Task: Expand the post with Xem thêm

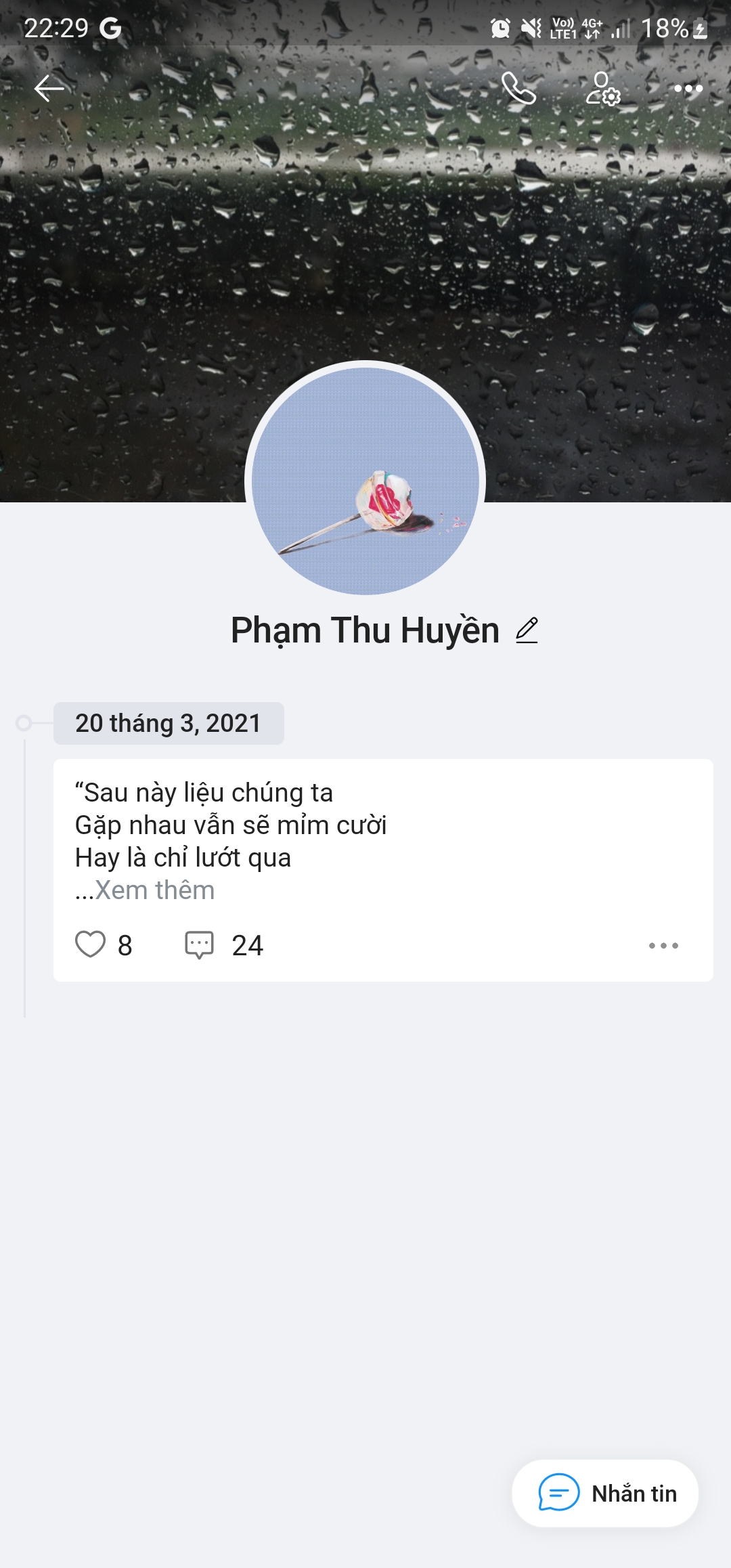Action: click(x=154, y=890)
